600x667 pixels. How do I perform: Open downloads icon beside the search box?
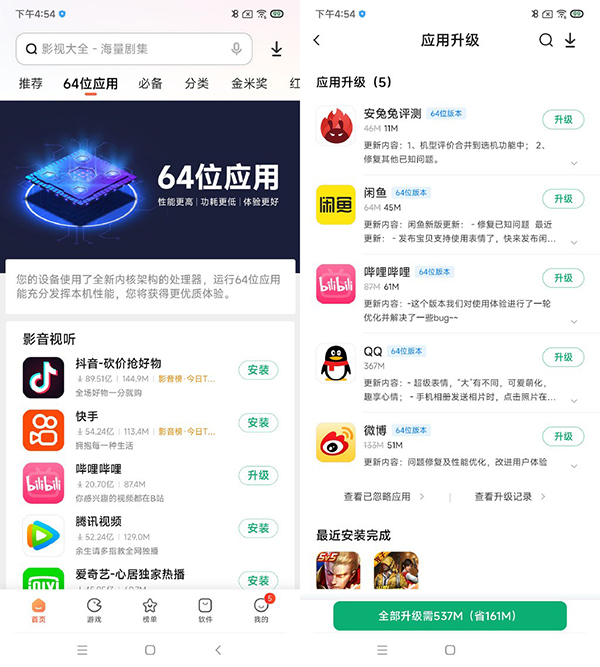277,48
